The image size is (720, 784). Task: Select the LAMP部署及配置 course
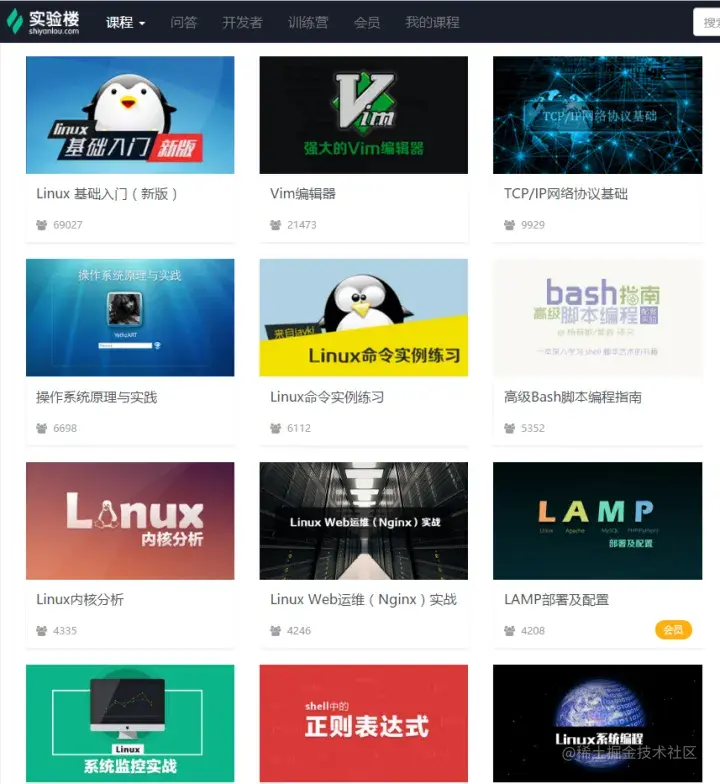click(x=597, y=521)
